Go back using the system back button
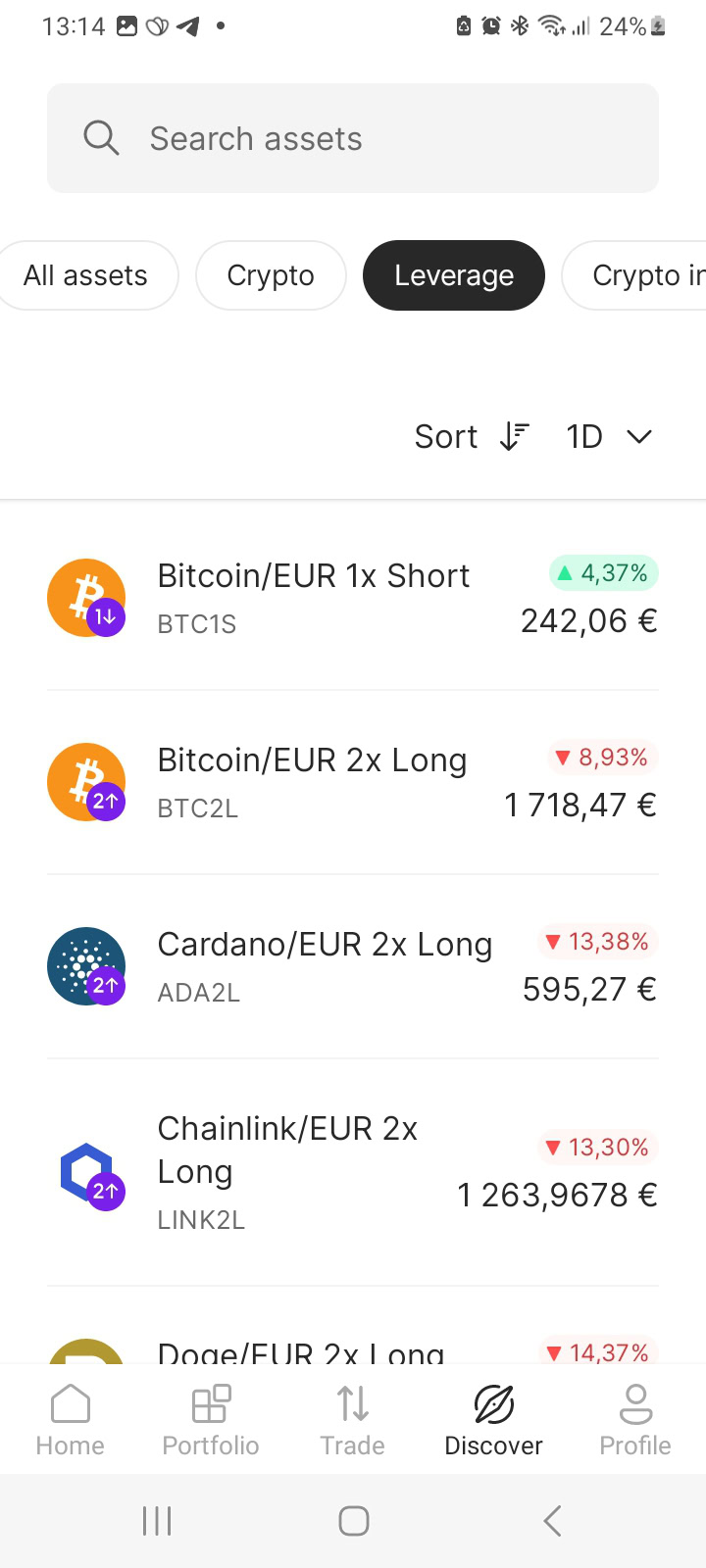Viewport: 706px width, 1568px height. (x=552, y=1521)
